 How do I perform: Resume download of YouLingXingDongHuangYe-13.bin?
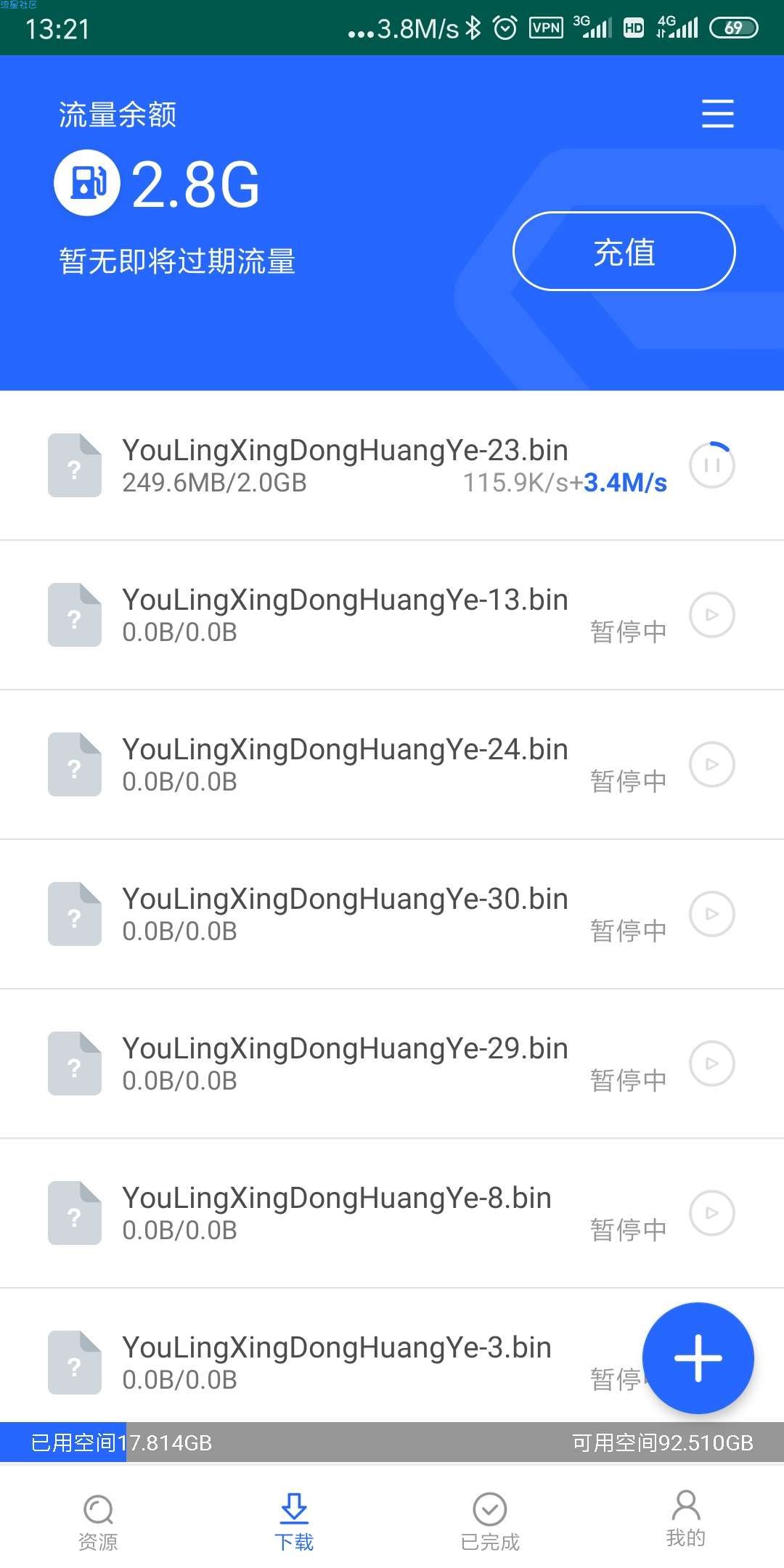711,615
